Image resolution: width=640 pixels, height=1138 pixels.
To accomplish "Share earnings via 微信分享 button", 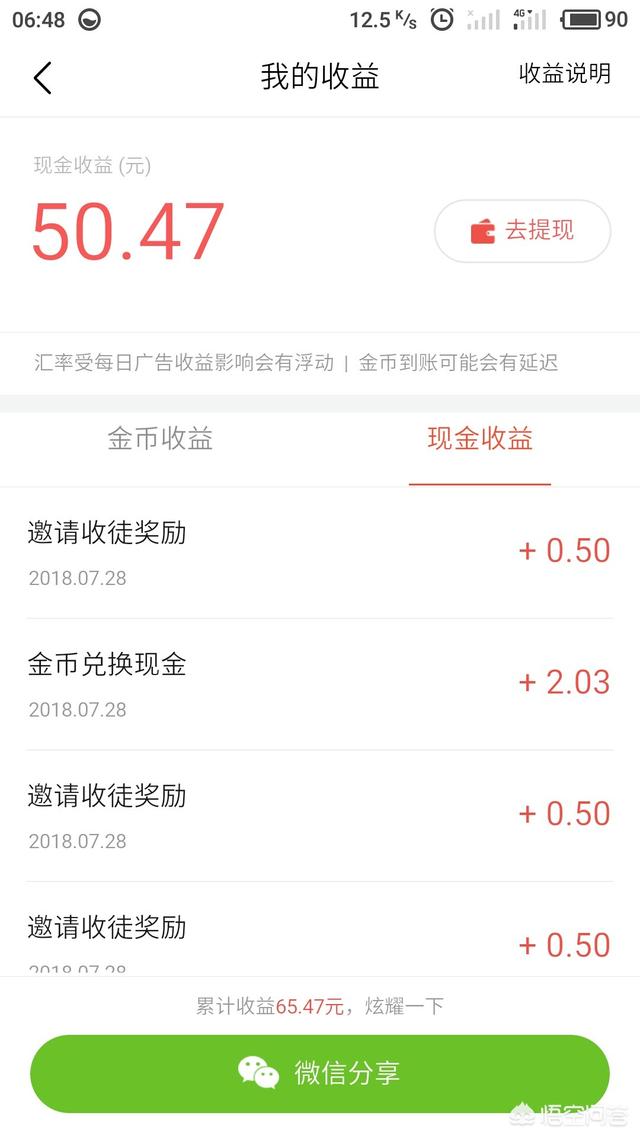I will 320,1073.
